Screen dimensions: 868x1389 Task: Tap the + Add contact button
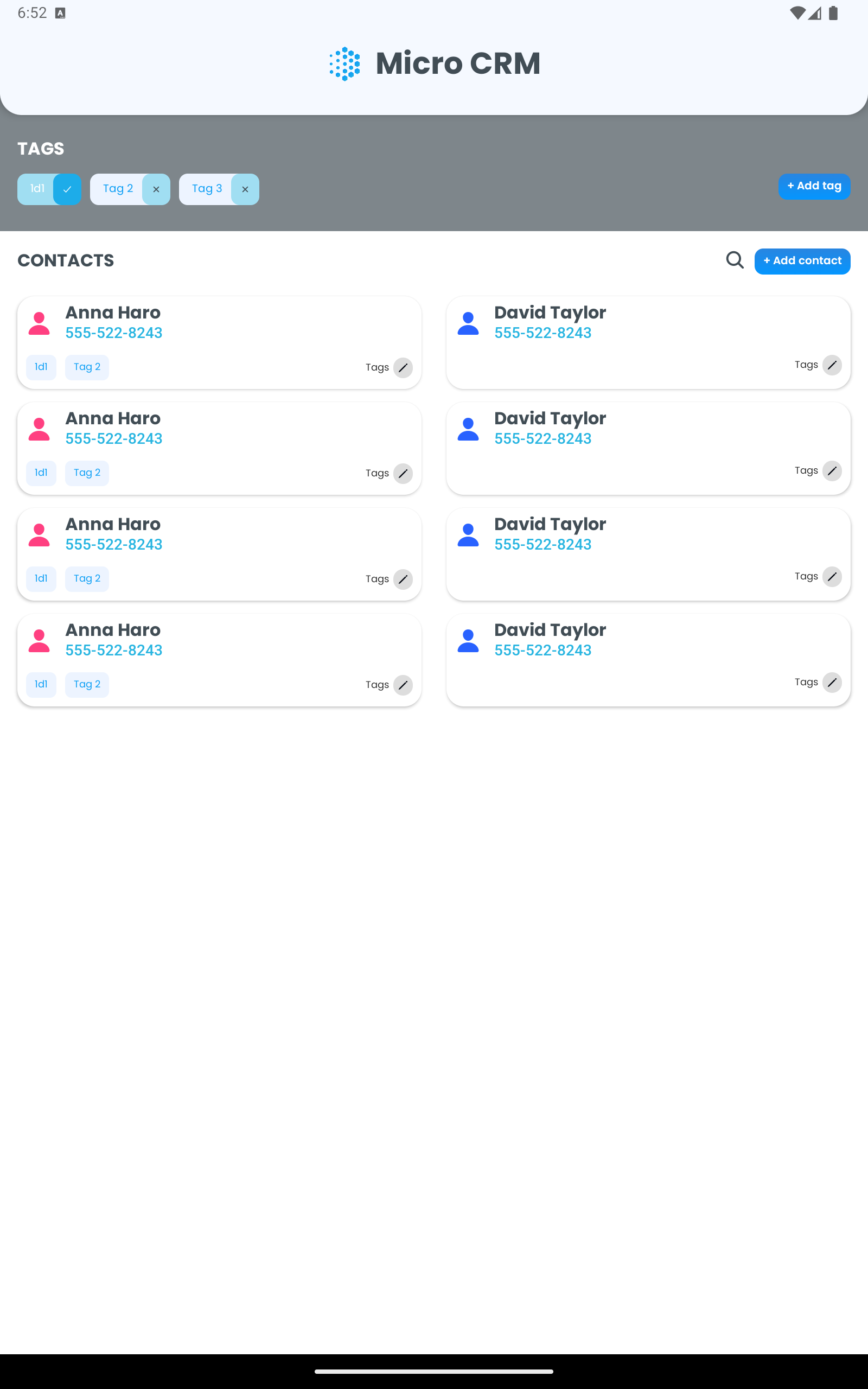pyautogui.click(x=802, y=261)
